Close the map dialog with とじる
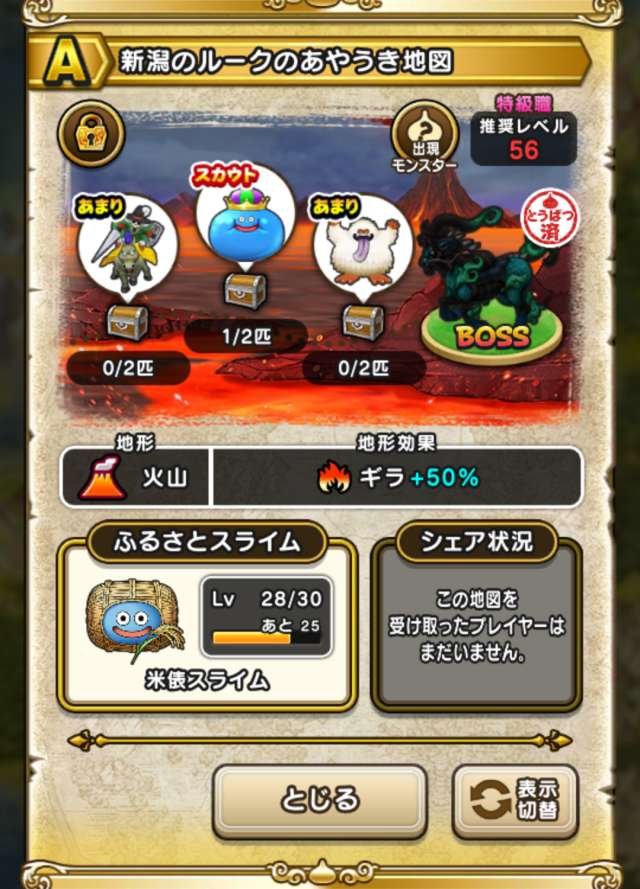The image size is (640, 889). coord(320,800)
